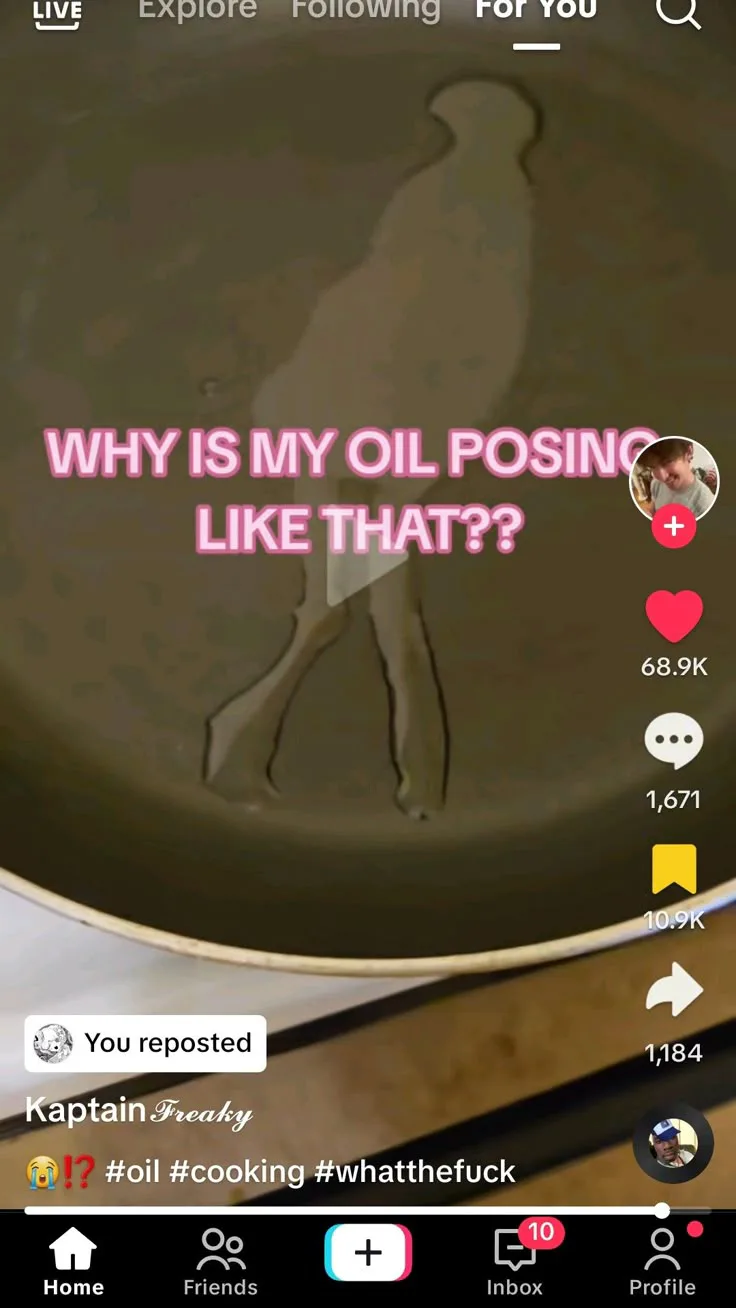Go to the Friends tab
This screenshot has height=1308, width=736.
coord(221,1262)
